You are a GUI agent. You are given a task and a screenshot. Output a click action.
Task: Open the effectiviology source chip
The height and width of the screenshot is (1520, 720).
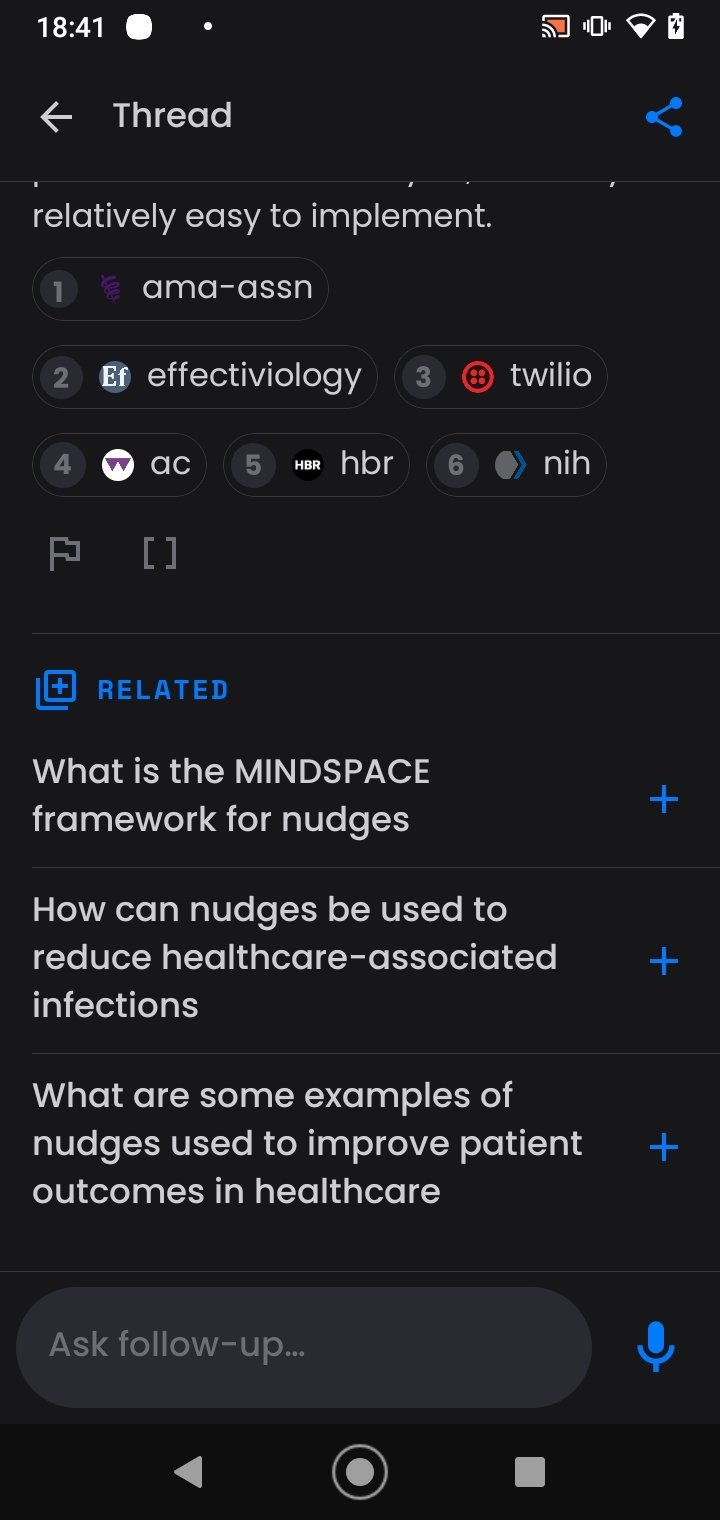[x=205, y=377]
